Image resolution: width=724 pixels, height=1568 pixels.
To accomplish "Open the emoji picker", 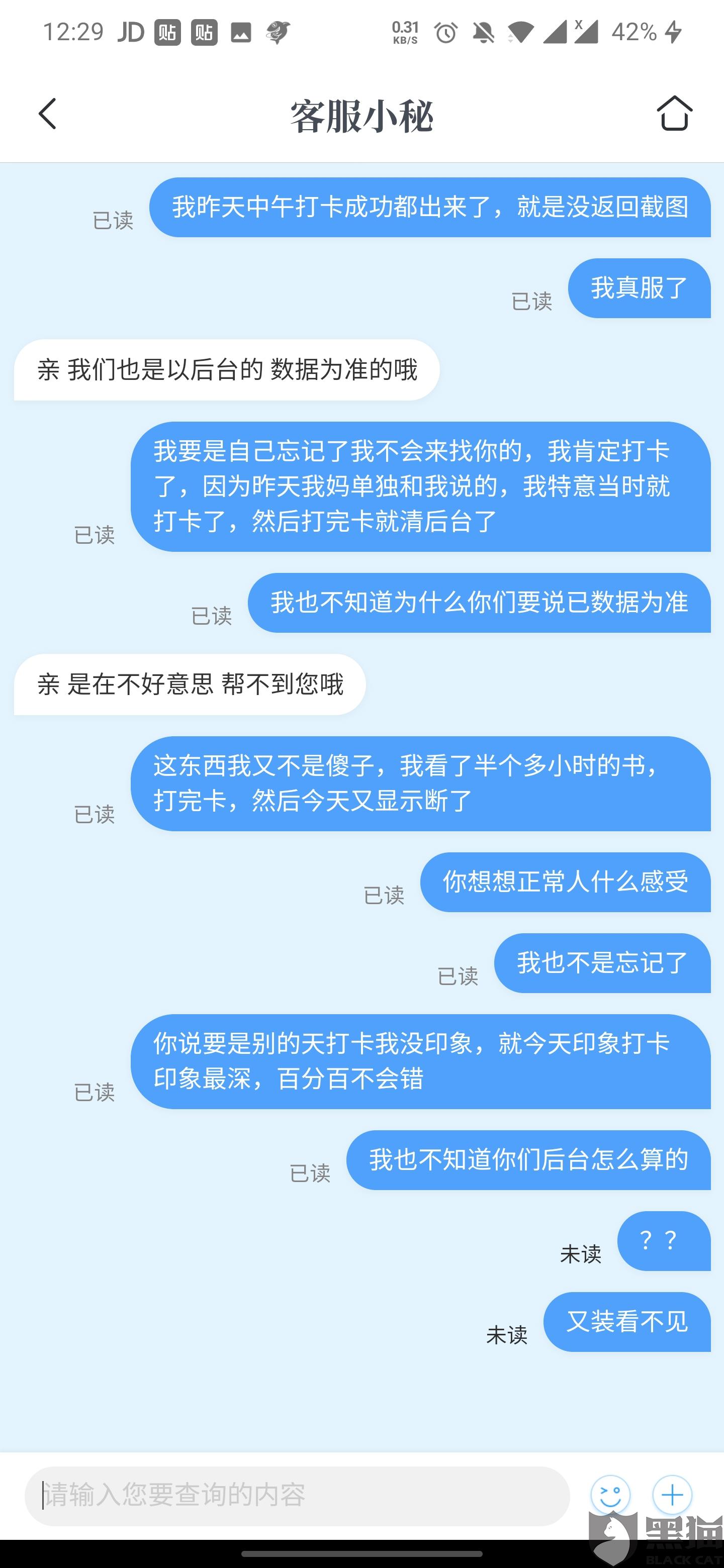I will 610,1495.
